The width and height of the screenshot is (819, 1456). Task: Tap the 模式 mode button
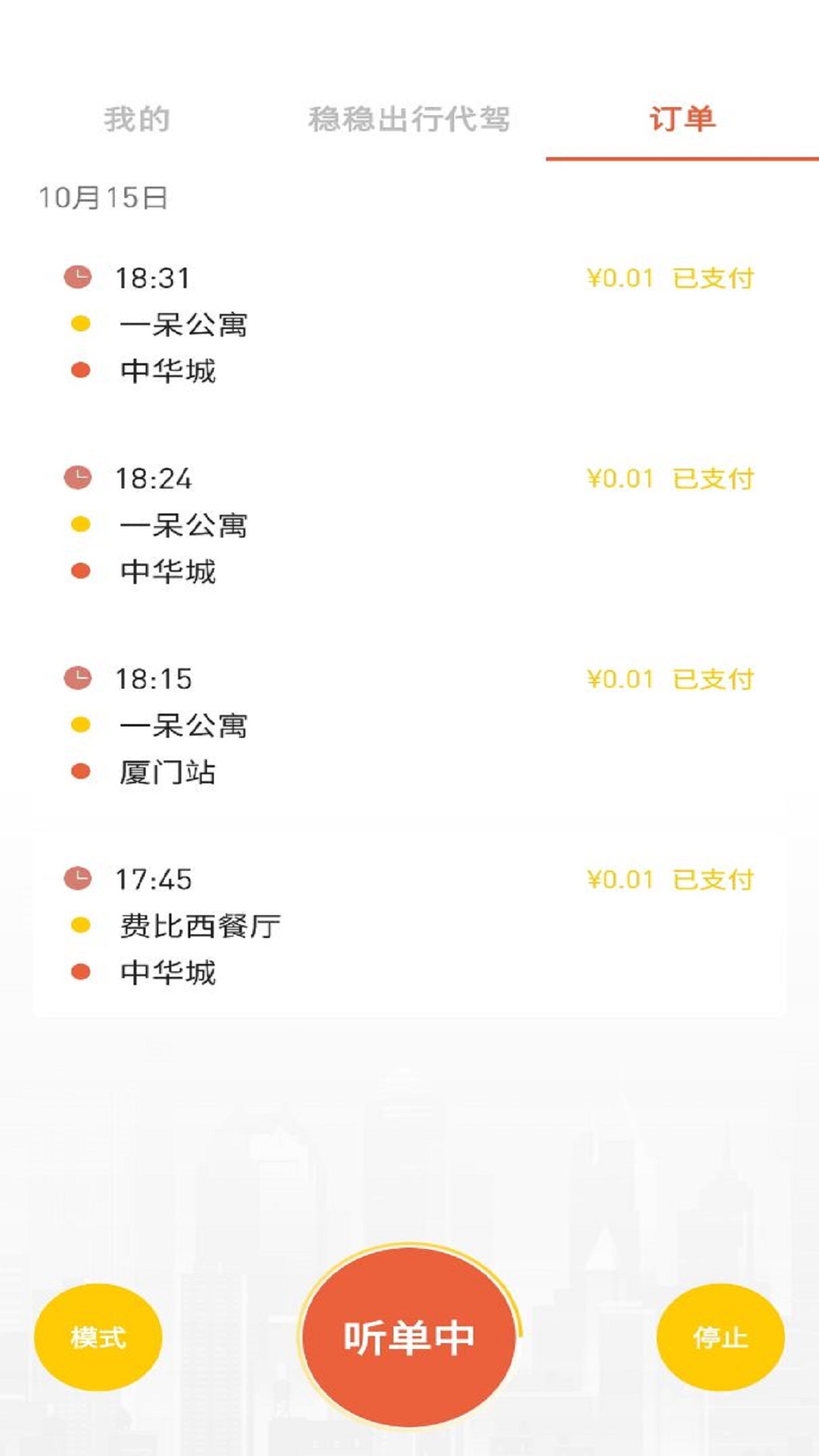click(x=98, y=1336)
